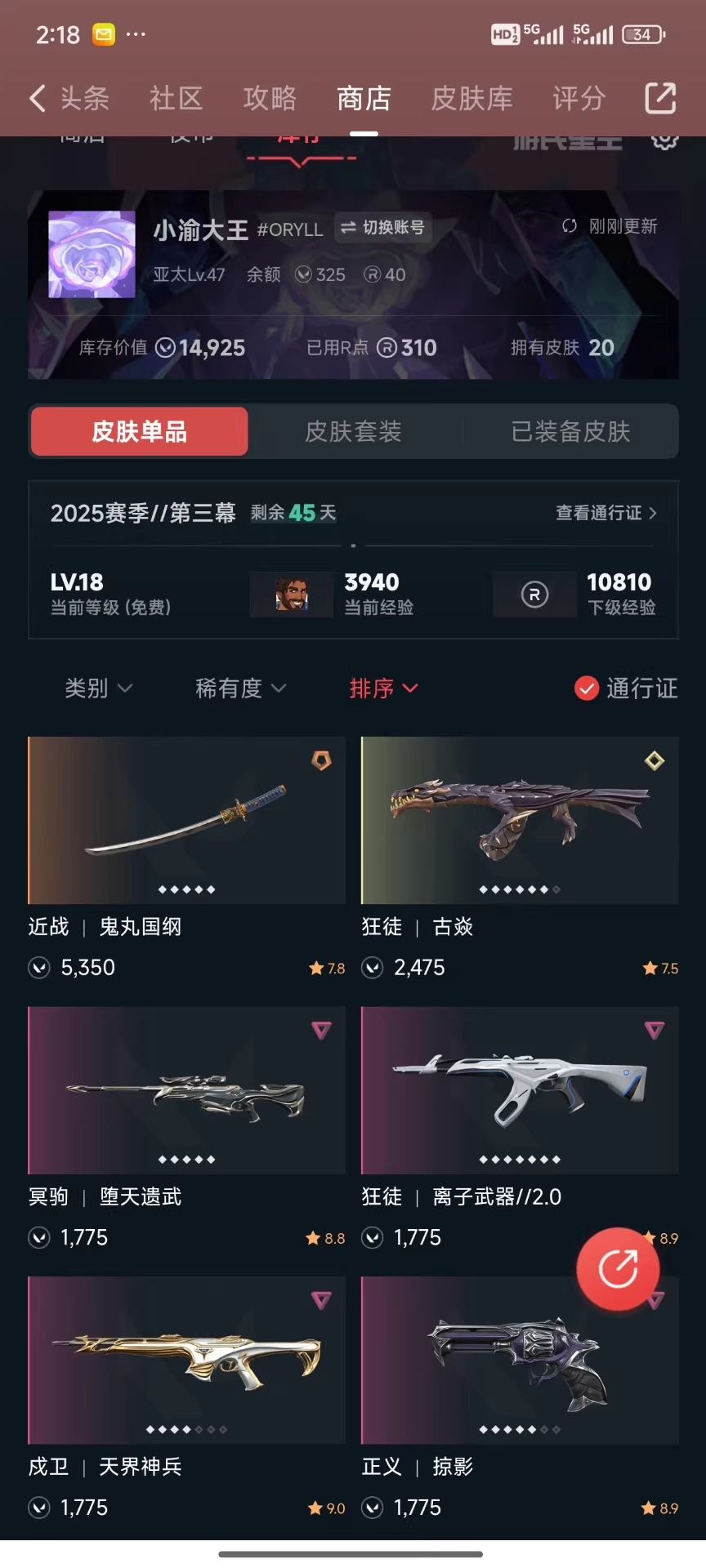
Task: Open the 鬼丸国纲 melee skin card
Action: tap(186, 821)
